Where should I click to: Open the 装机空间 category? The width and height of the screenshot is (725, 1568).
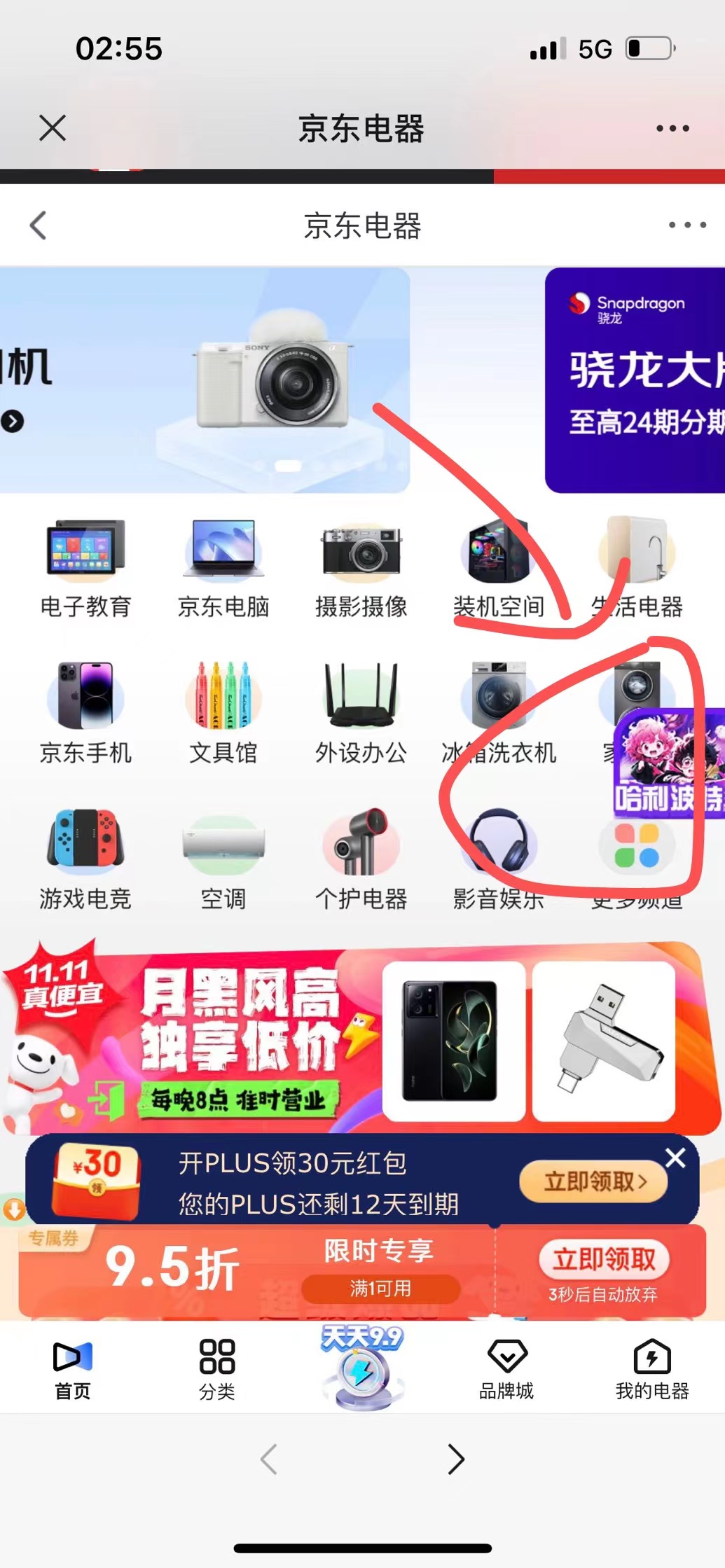pyautogui.click(x=498, y=569)
